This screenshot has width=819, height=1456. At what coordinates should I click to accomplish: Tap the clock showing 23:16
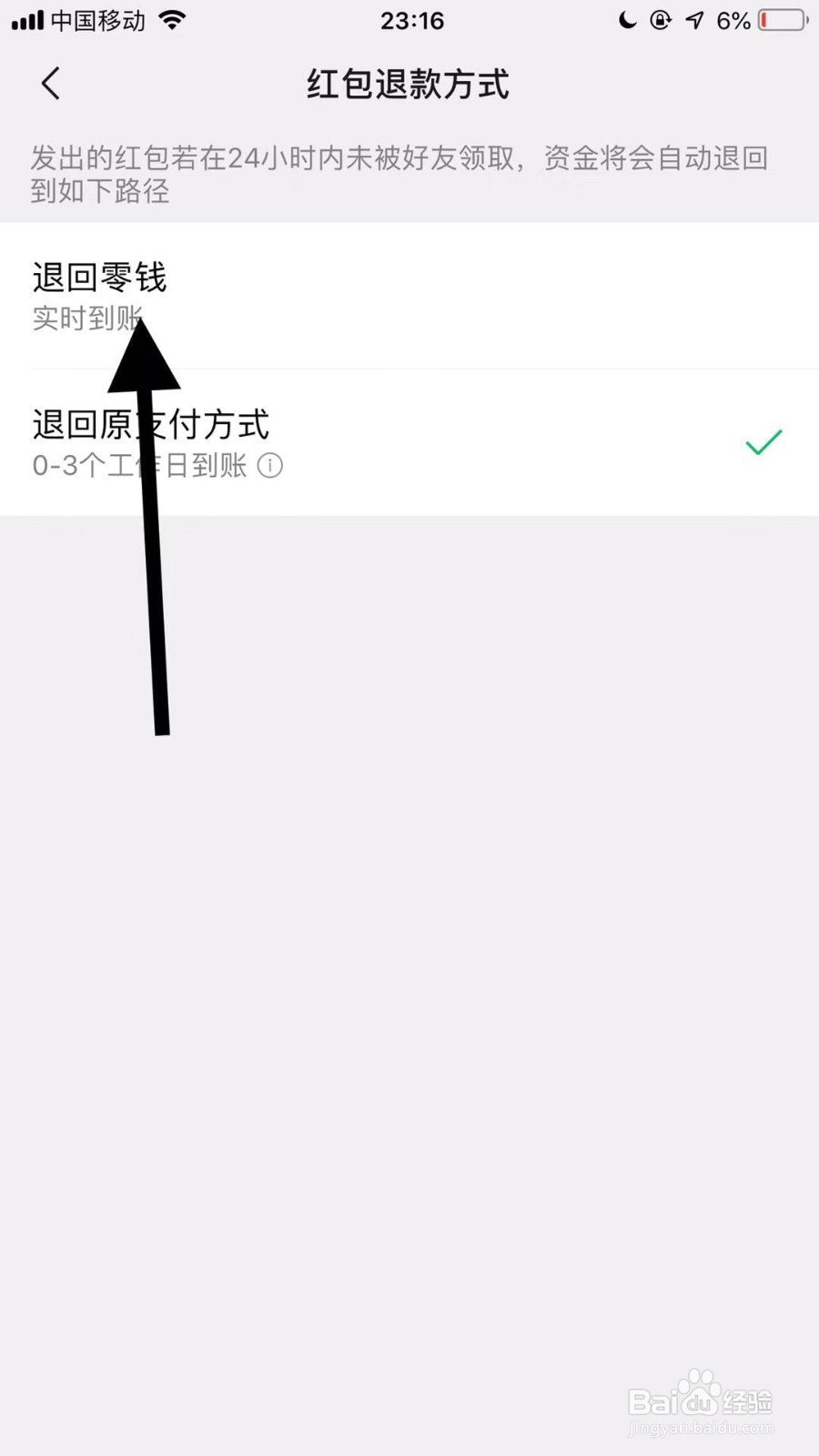pos(411,20)
